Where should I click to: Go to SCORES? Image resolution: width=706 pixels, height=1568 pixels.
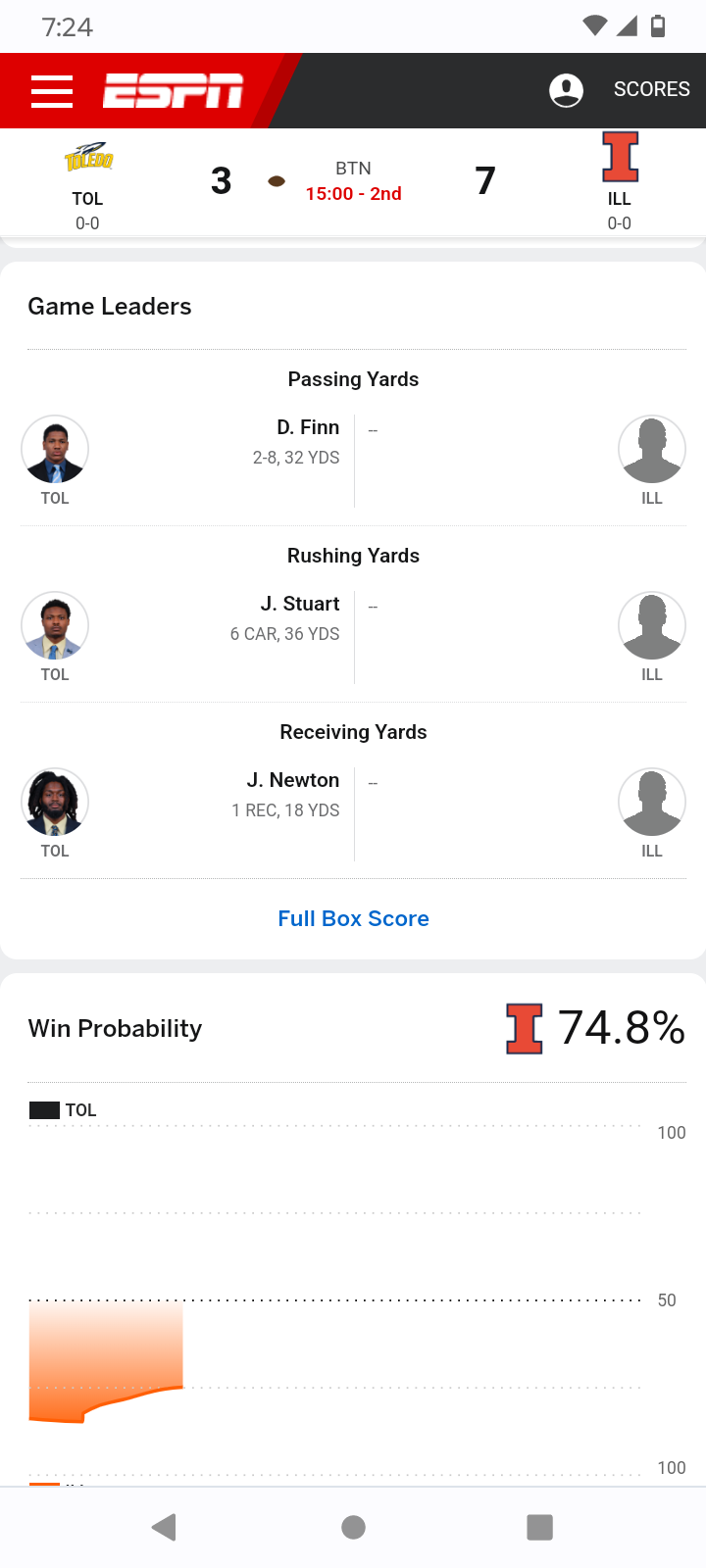(652, 89)
